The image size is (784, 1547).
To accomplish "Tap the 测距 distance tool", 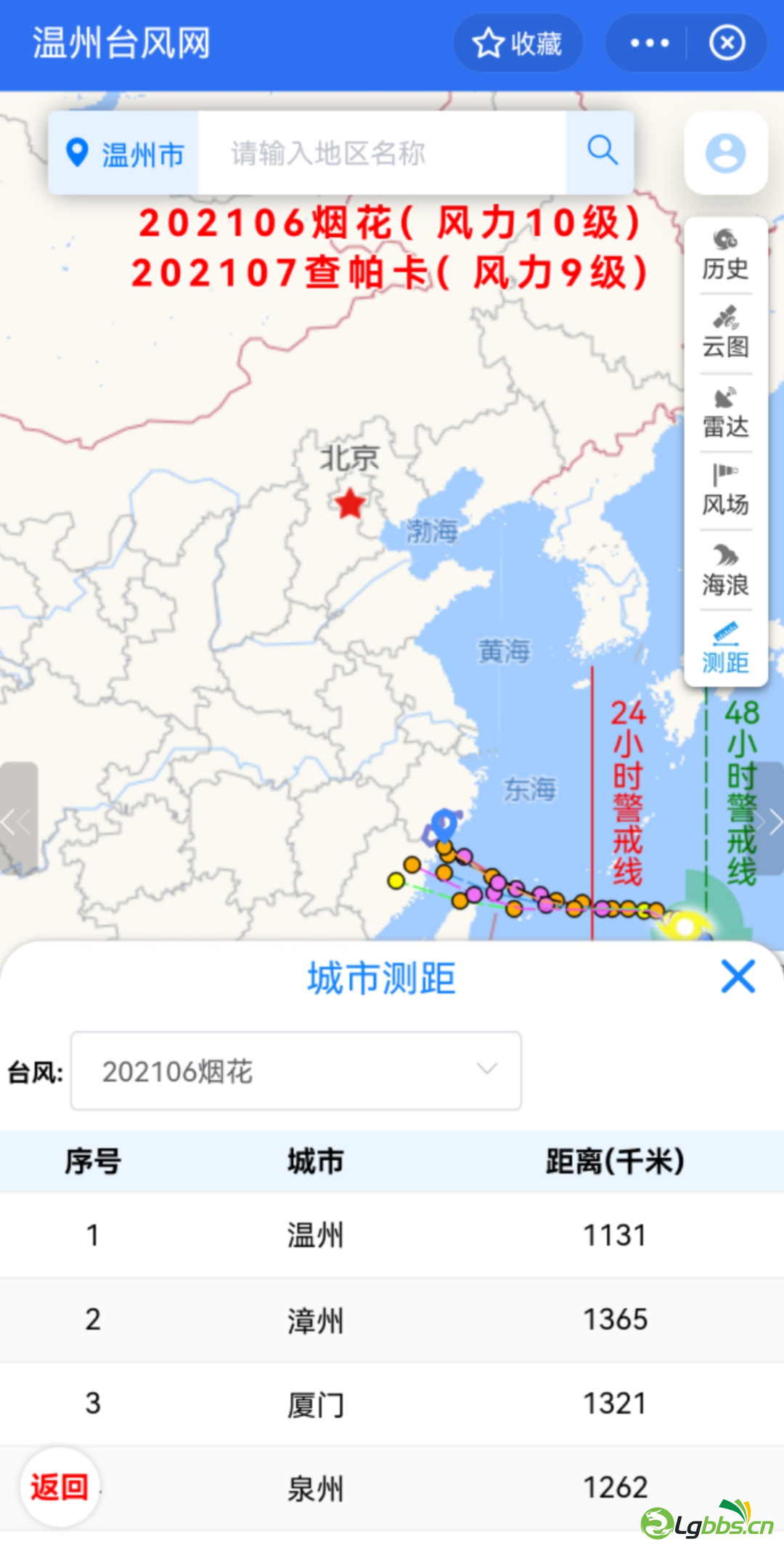I will click(725, 649).
